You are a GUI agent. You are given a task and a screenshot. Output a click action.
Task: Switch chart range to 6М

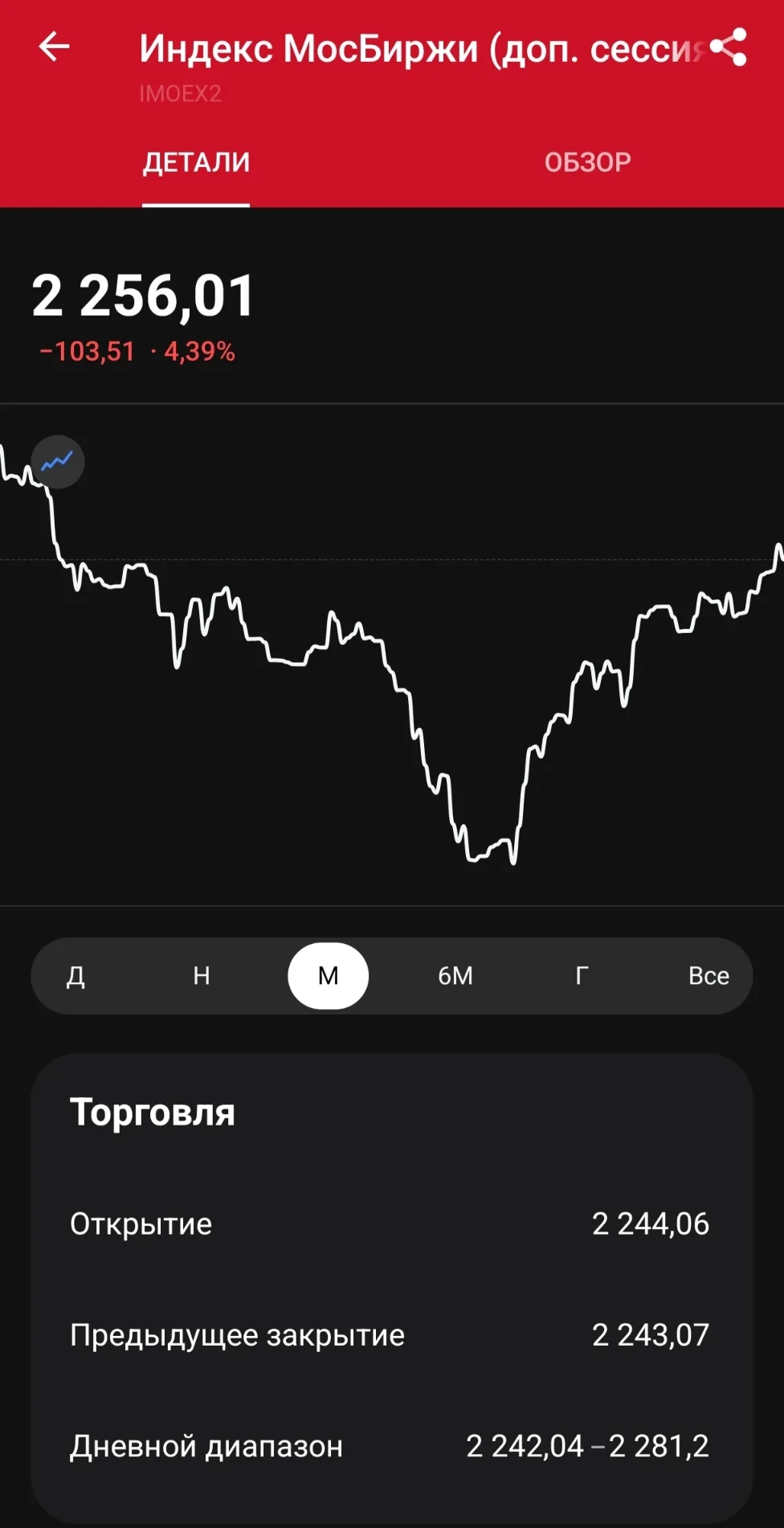[455, 975]
